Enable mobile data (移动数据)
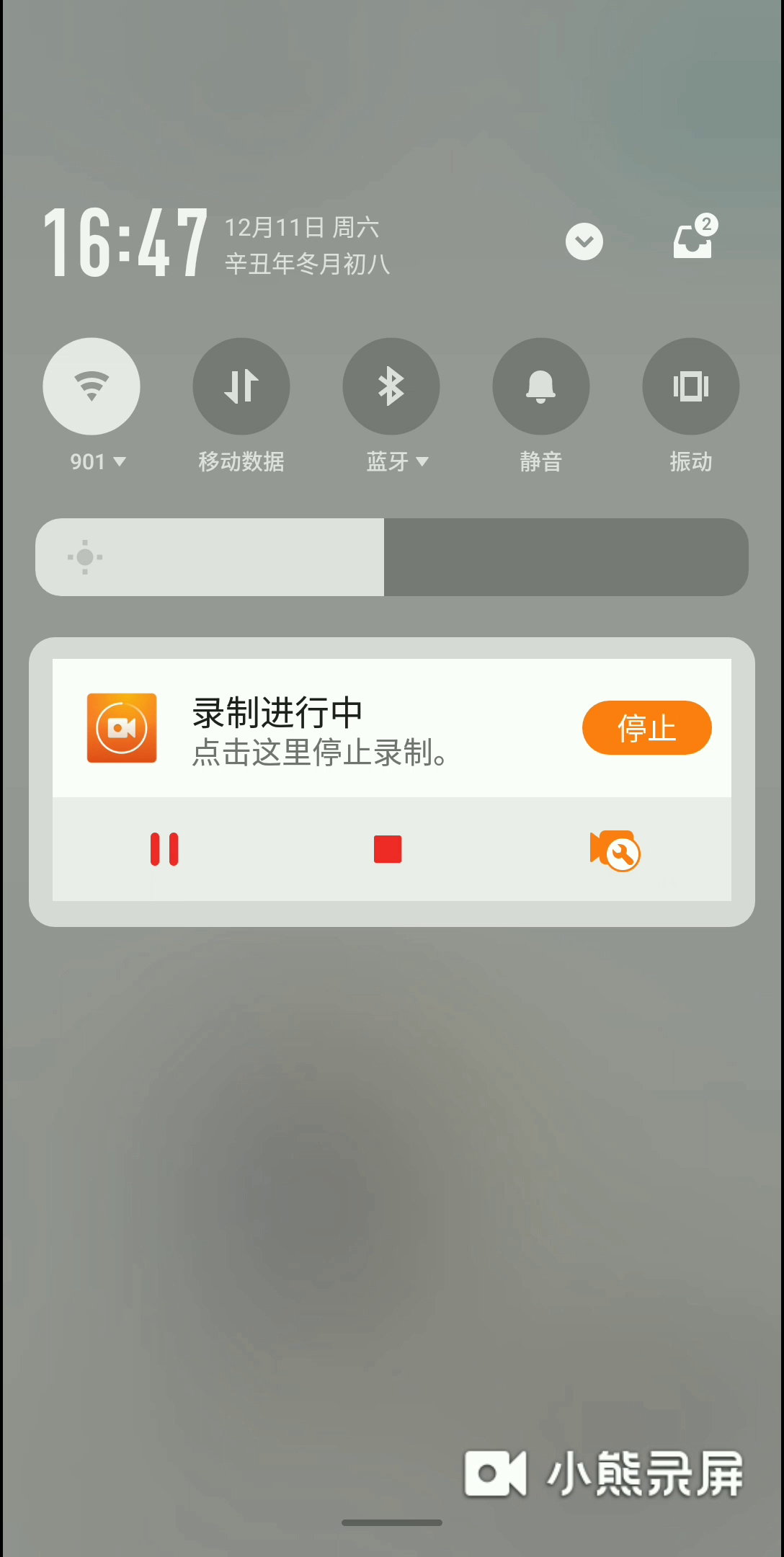784x1557 pixels. [241, 386]
